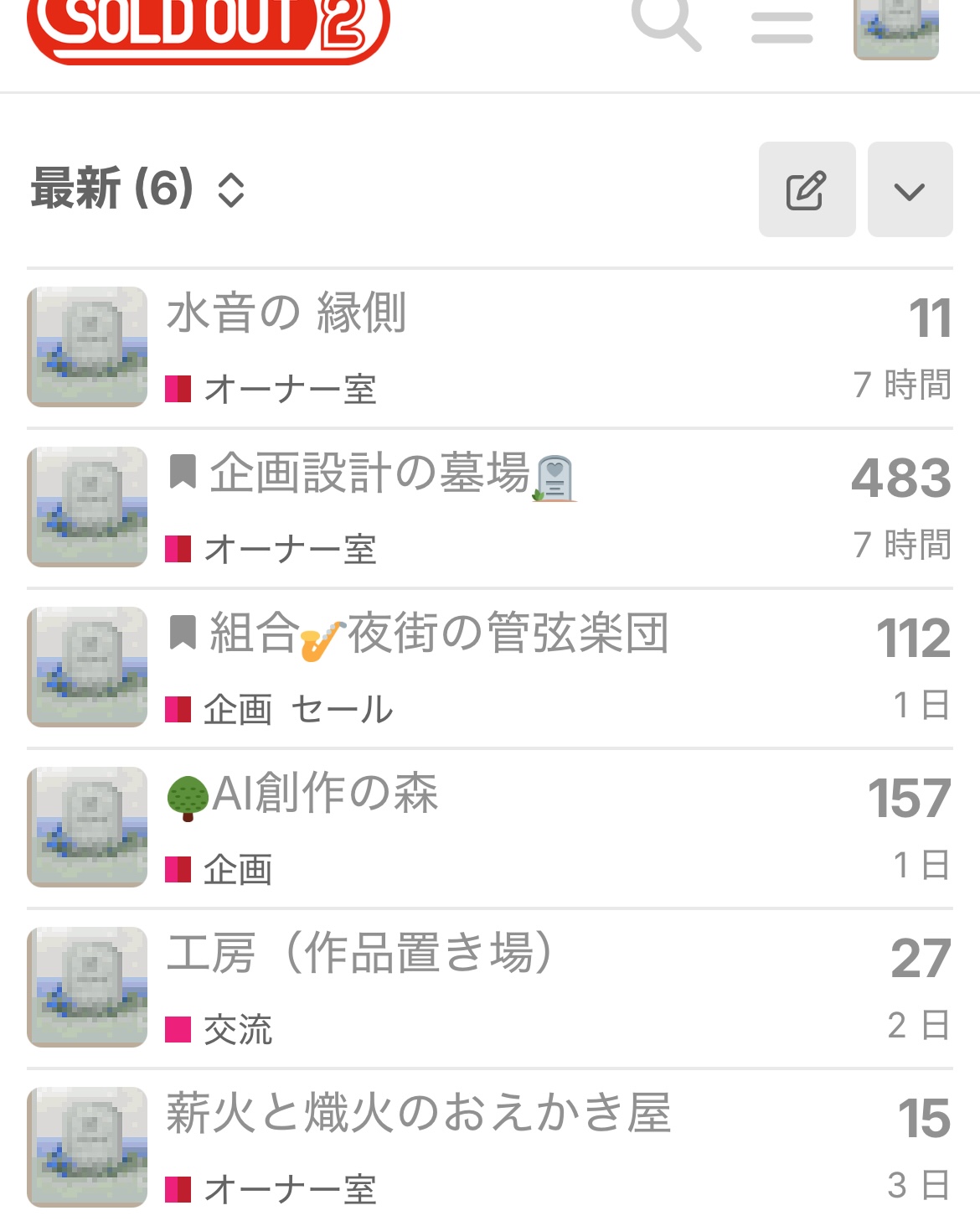The height and width of the screenshot is (1221, 980).
Task: Tap the SOLD OUT 2 logo home link
Action: tap(208, 25)
